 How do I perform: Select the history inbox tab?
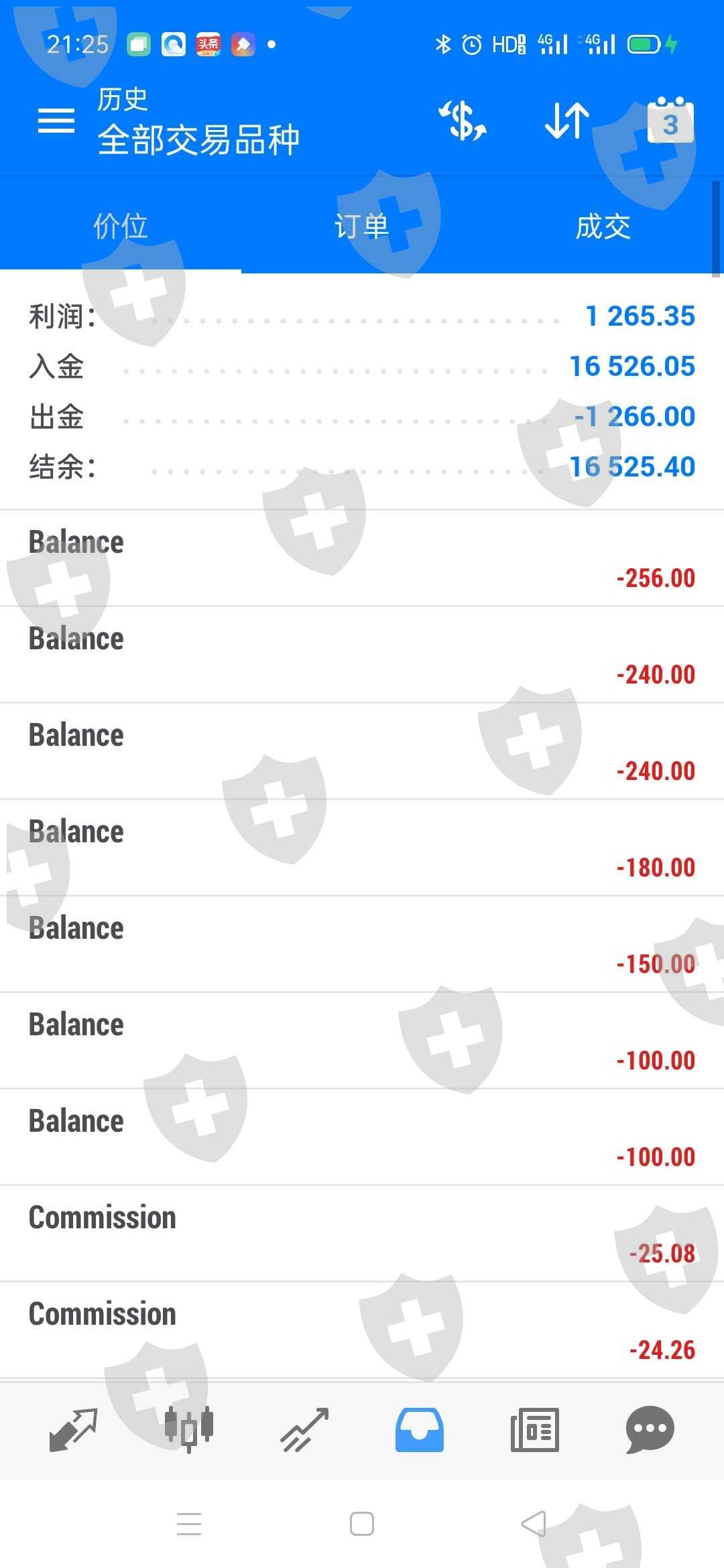pos(420,1430)
